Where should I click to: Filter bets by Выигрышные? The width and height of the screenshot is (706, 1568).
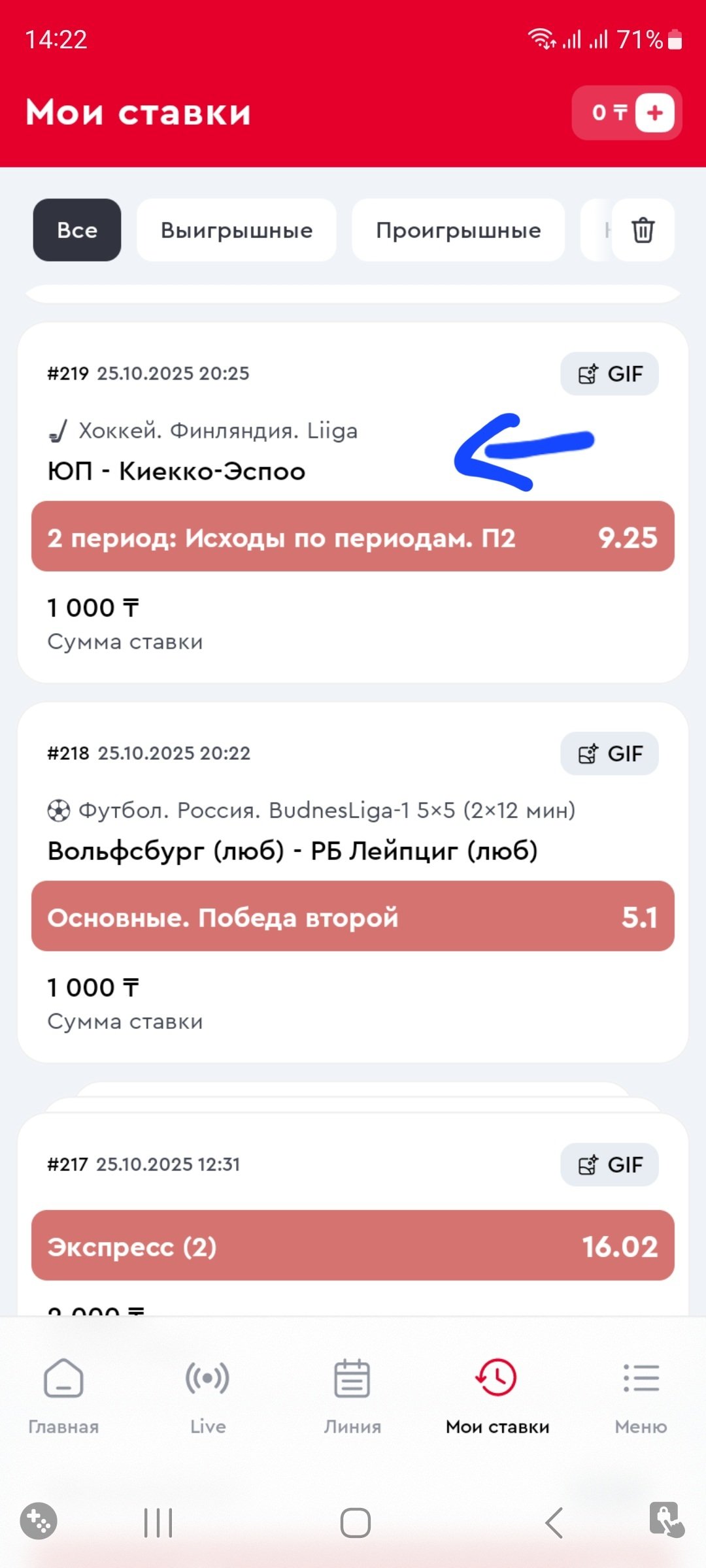(236, 230)
